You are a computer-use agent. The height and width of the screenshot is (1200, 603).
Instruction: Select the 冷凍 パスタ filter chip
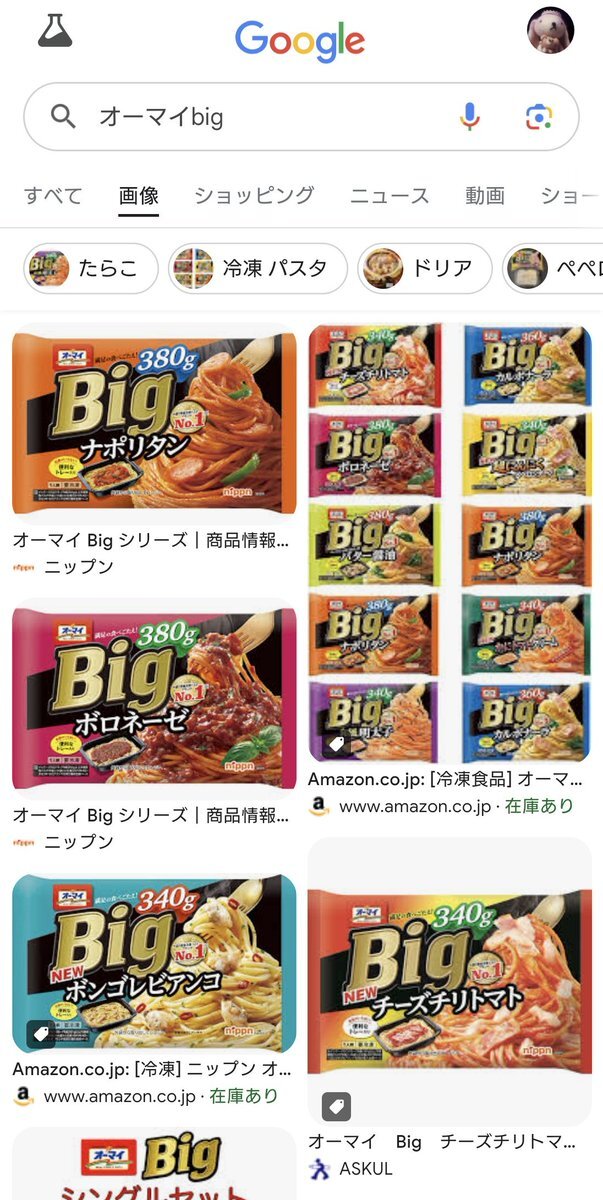point(257,268)
